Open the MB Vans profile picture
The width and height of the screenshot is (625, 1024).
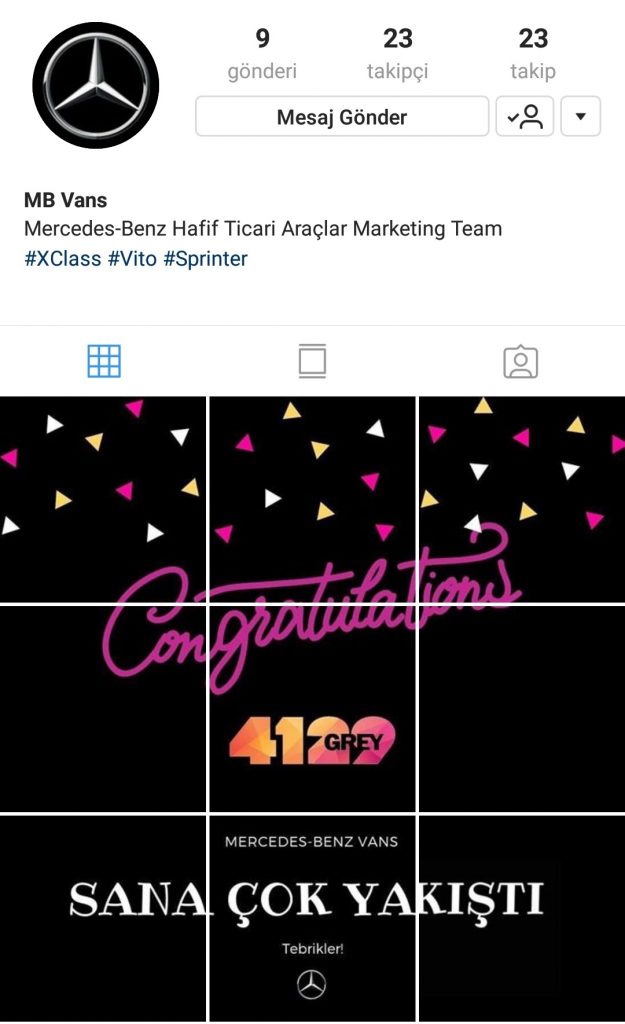96,84
